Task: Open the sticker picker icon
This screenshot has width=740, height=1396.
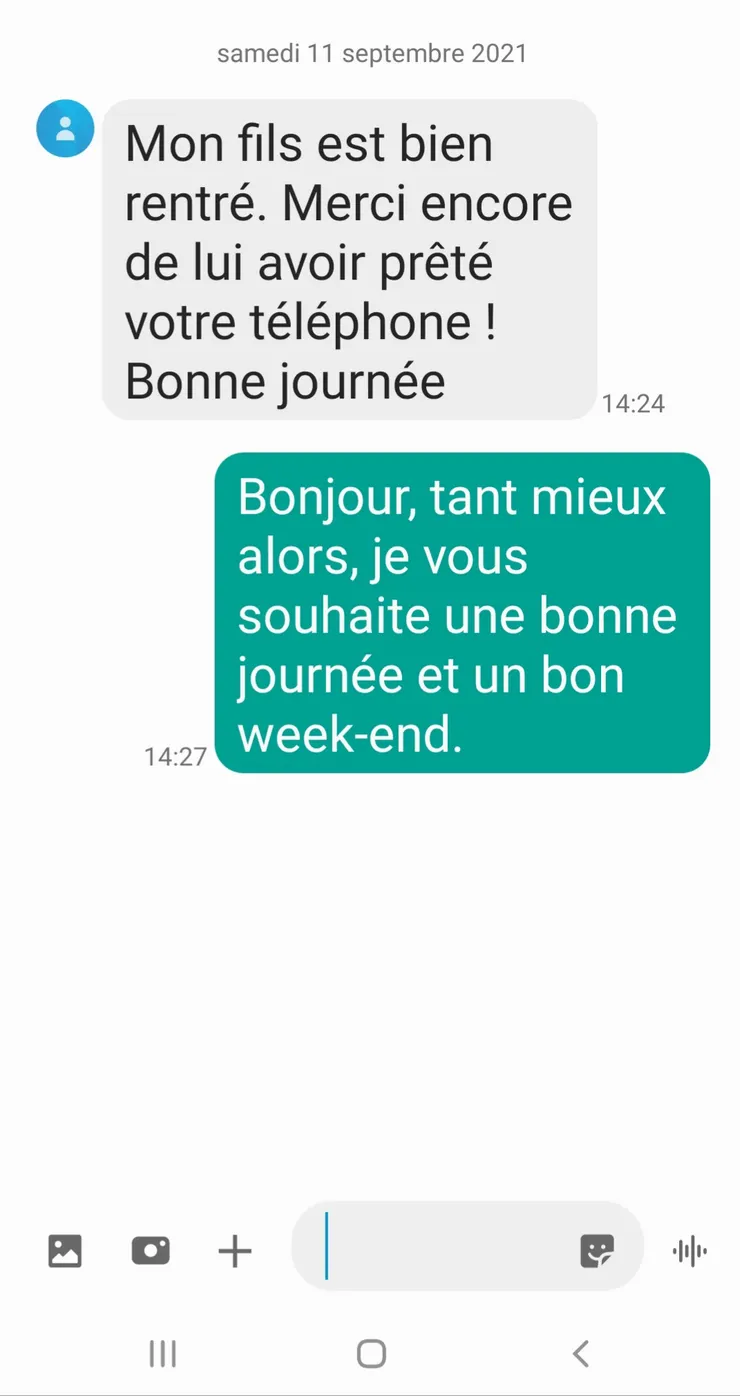Action: (x=597, y=1250)
